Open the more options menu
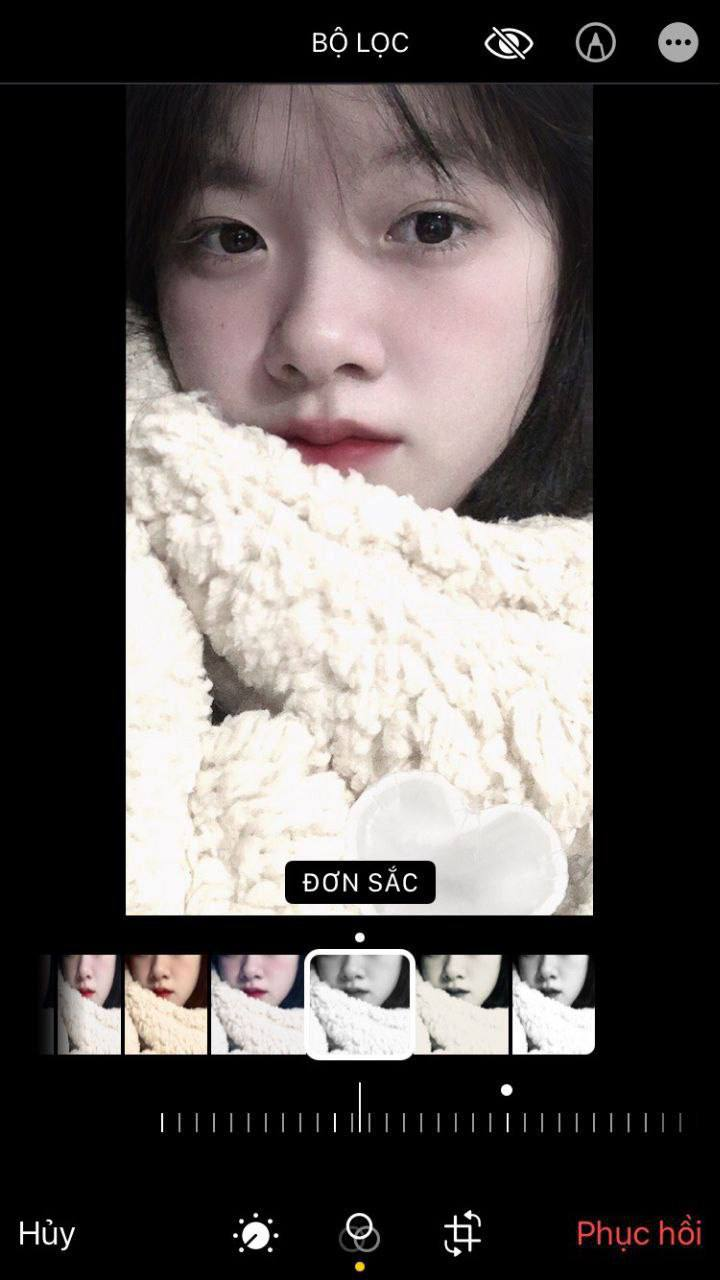 pos(677,43)
